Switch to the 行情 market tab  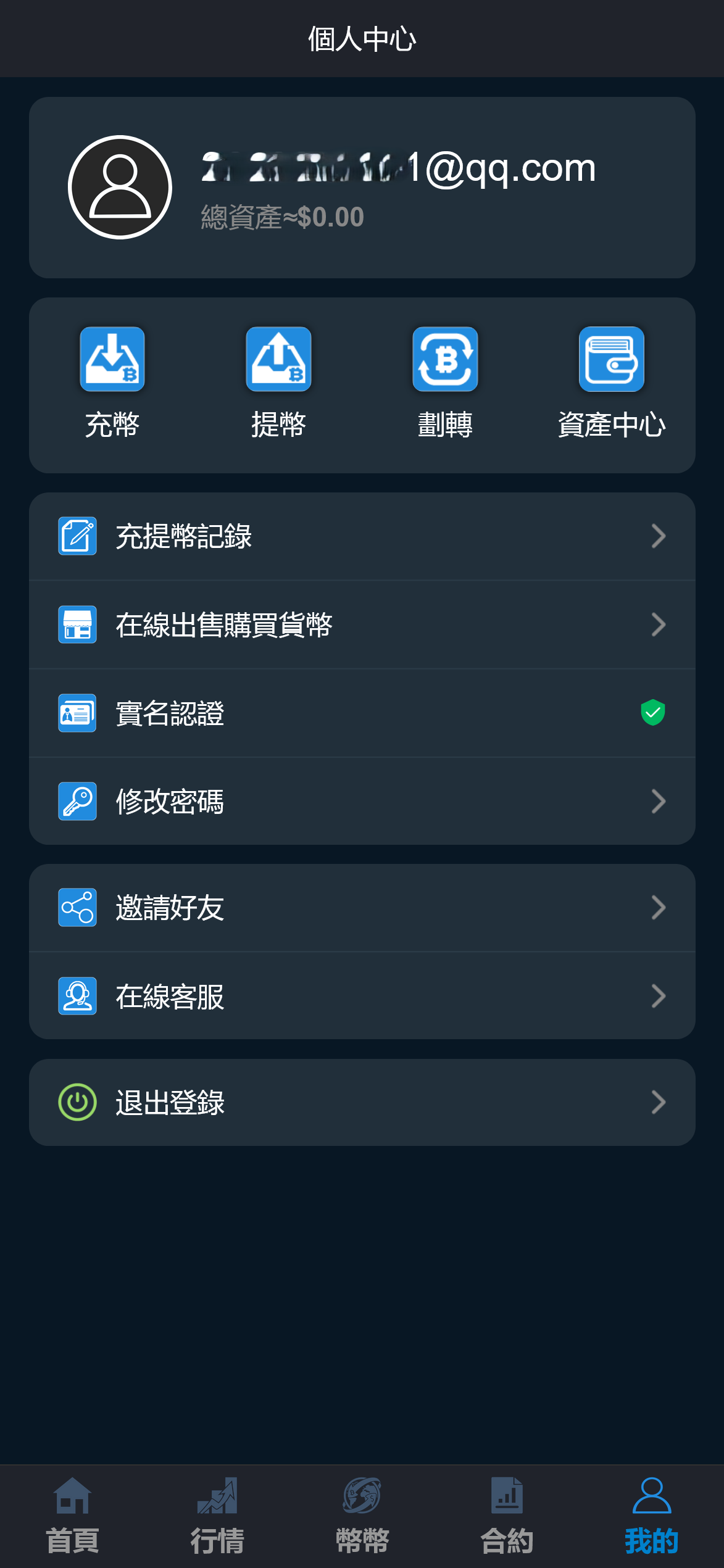(x=217, y=1515)
